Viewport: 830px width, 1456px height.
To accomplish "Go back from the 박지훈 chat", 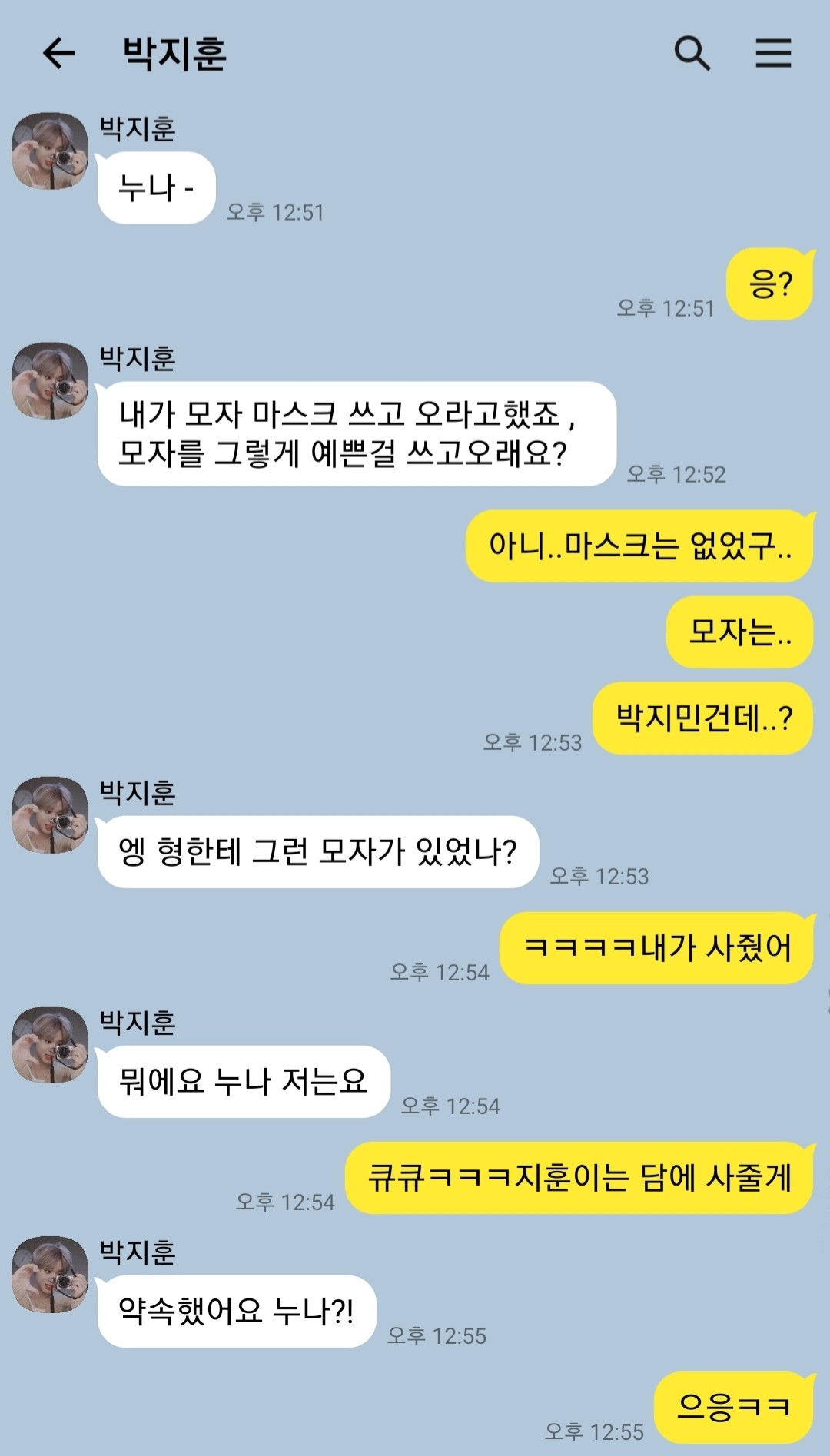I will (58, 54).
